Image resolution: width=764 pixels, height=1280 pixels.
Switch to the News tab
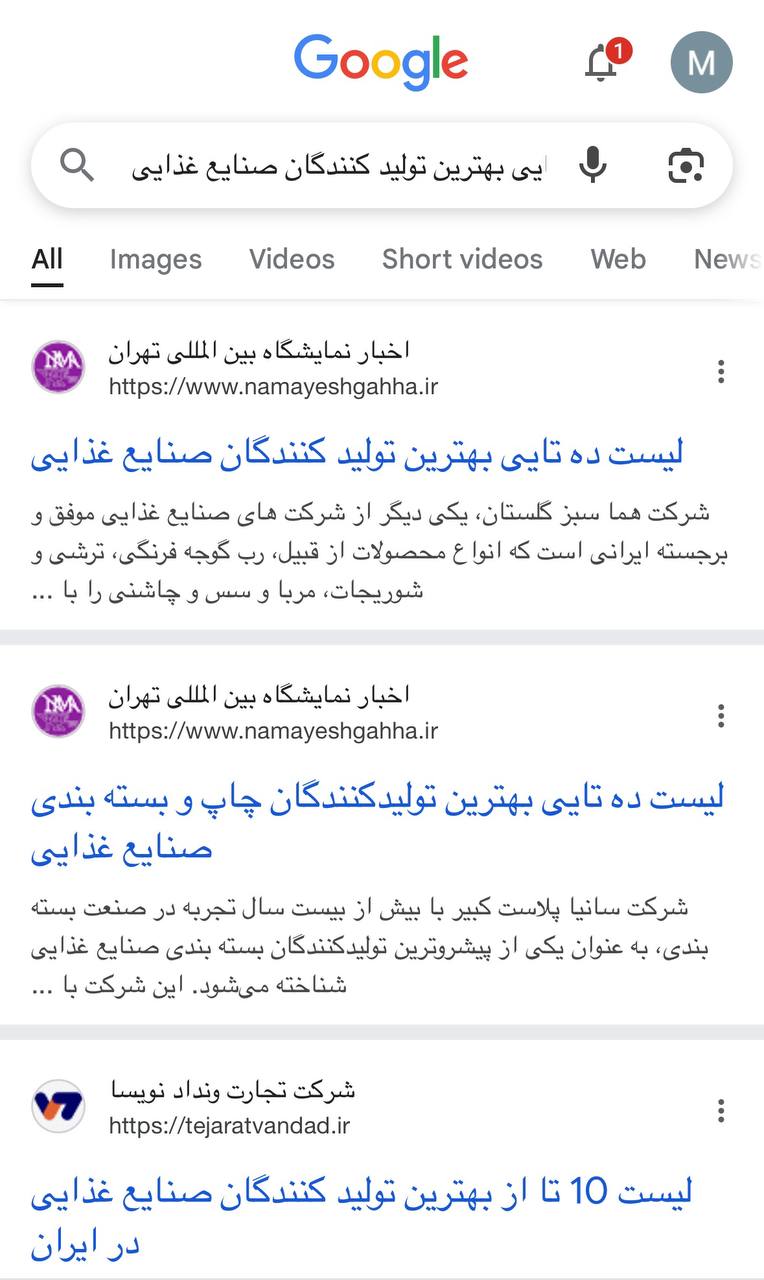728,259
